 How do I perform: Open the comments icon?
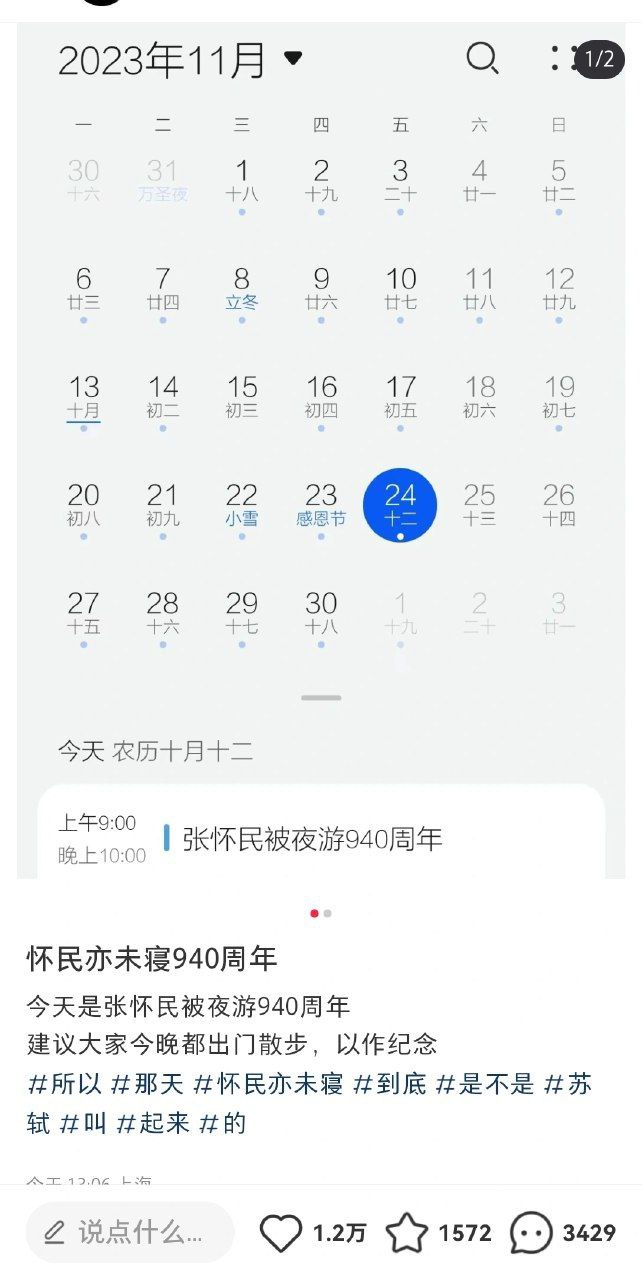click(x=531, y=1233)
